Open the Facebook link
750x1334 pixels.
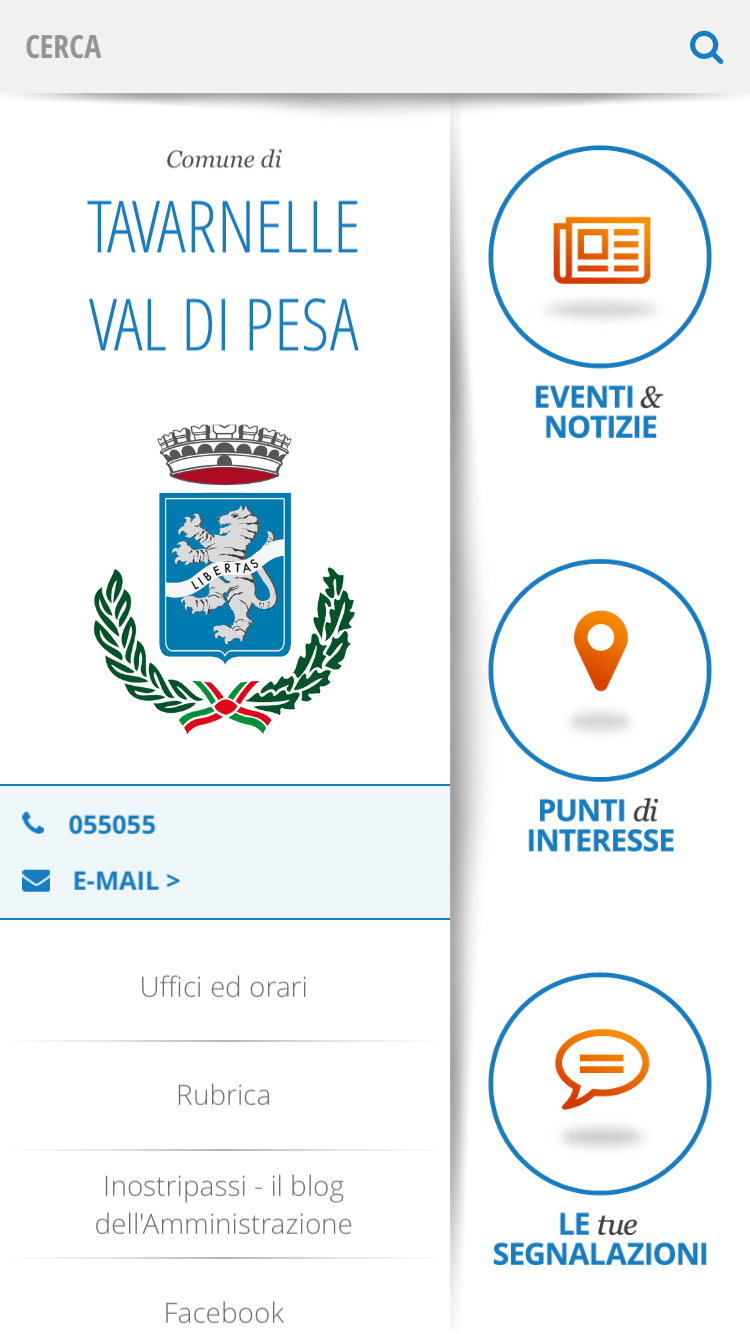click(x=224, y=1311)
